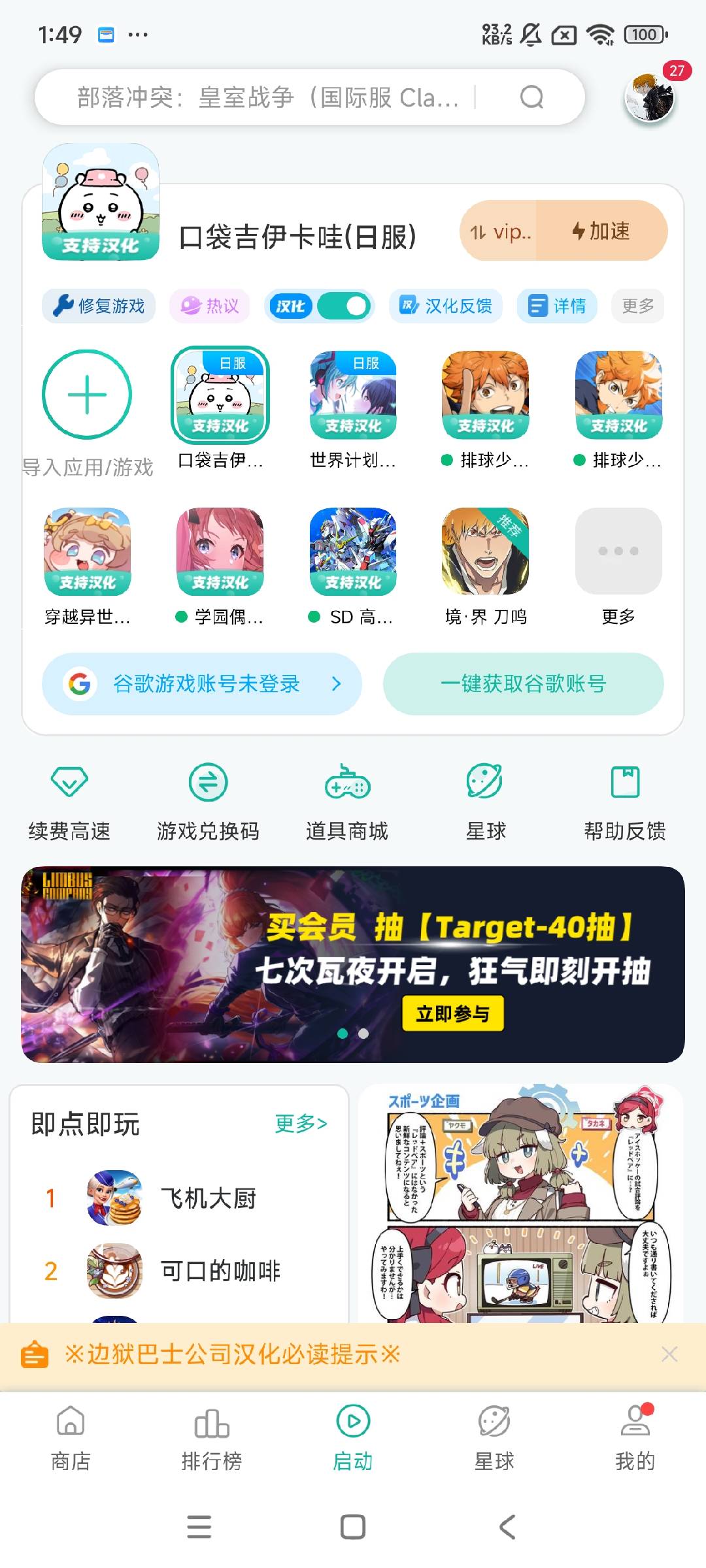Open 汉化反馈 feedback

(x=446, y=306)
